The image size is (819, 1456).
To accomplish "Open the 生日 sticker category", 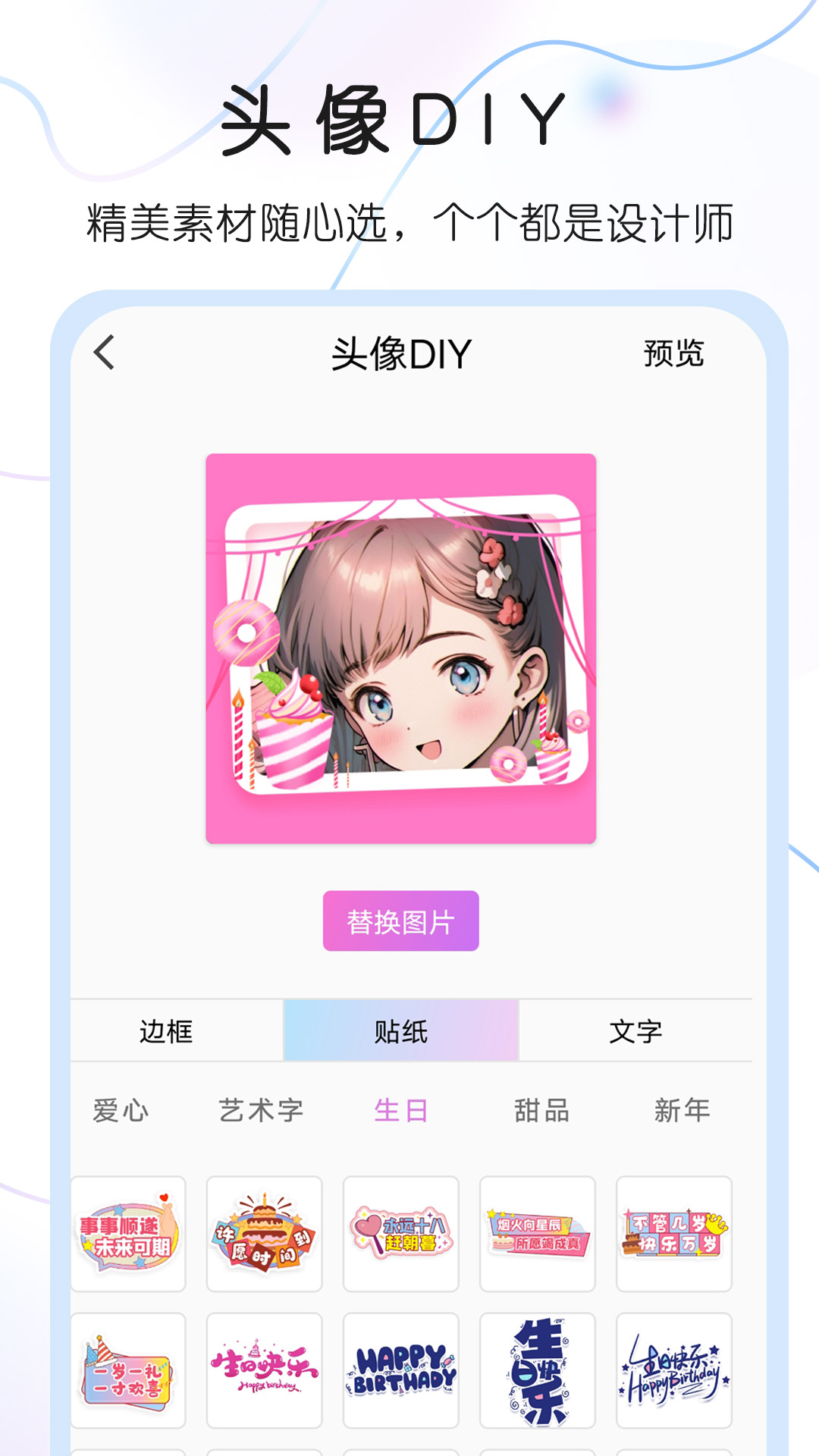I will 401,1112.
